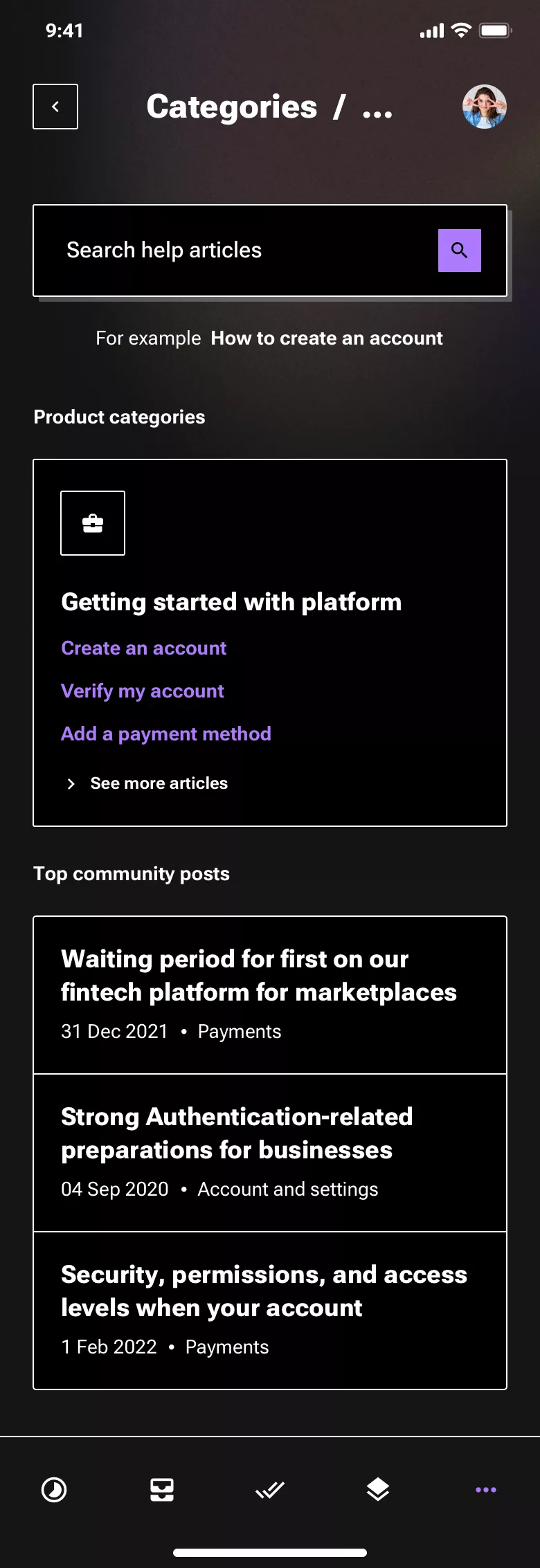The image size is (540, 1568).
Task: Tap the chevron next to See more articles
Action: tap(71, 783)
